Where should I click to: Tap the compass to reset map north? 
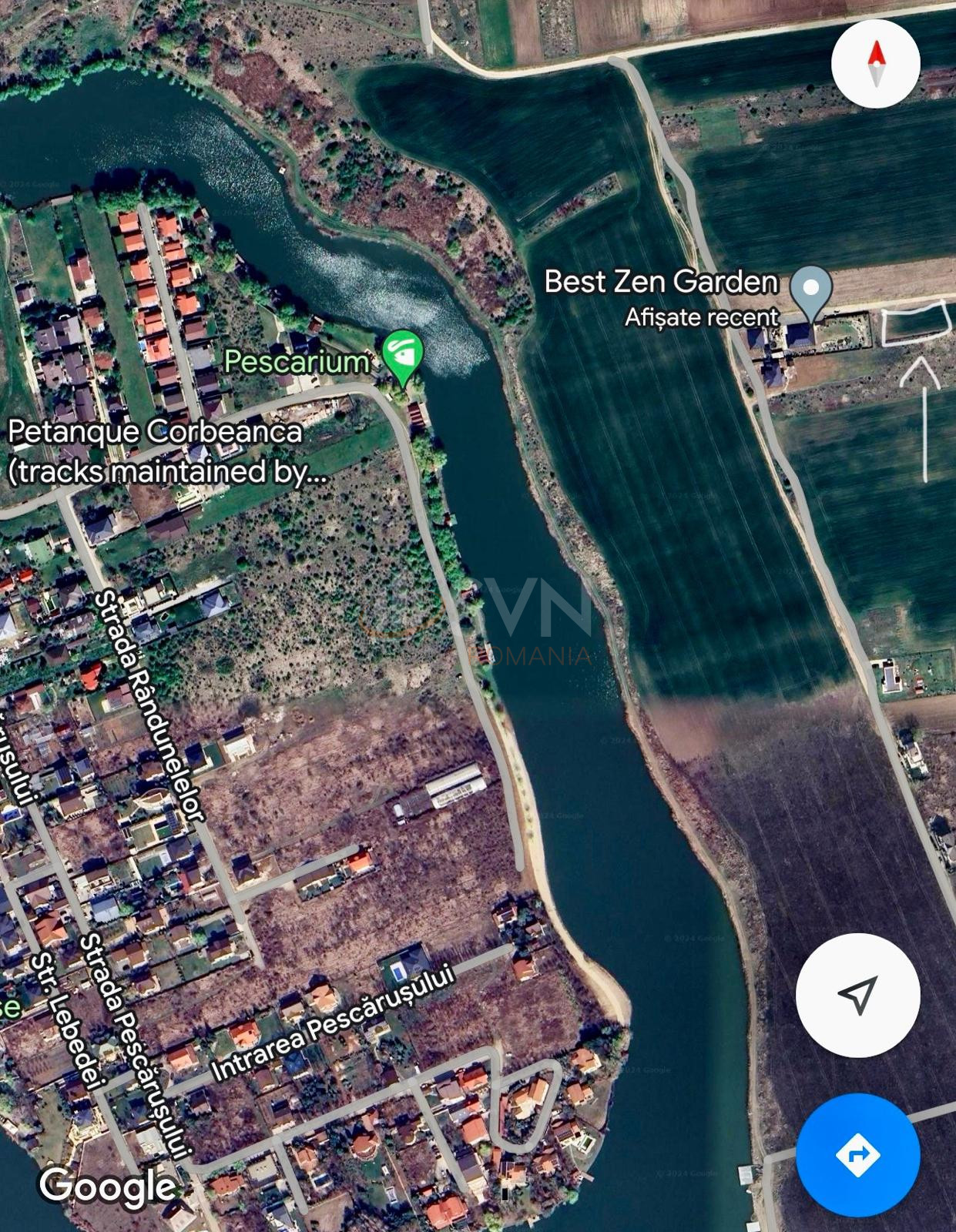[x=876, y=63]
